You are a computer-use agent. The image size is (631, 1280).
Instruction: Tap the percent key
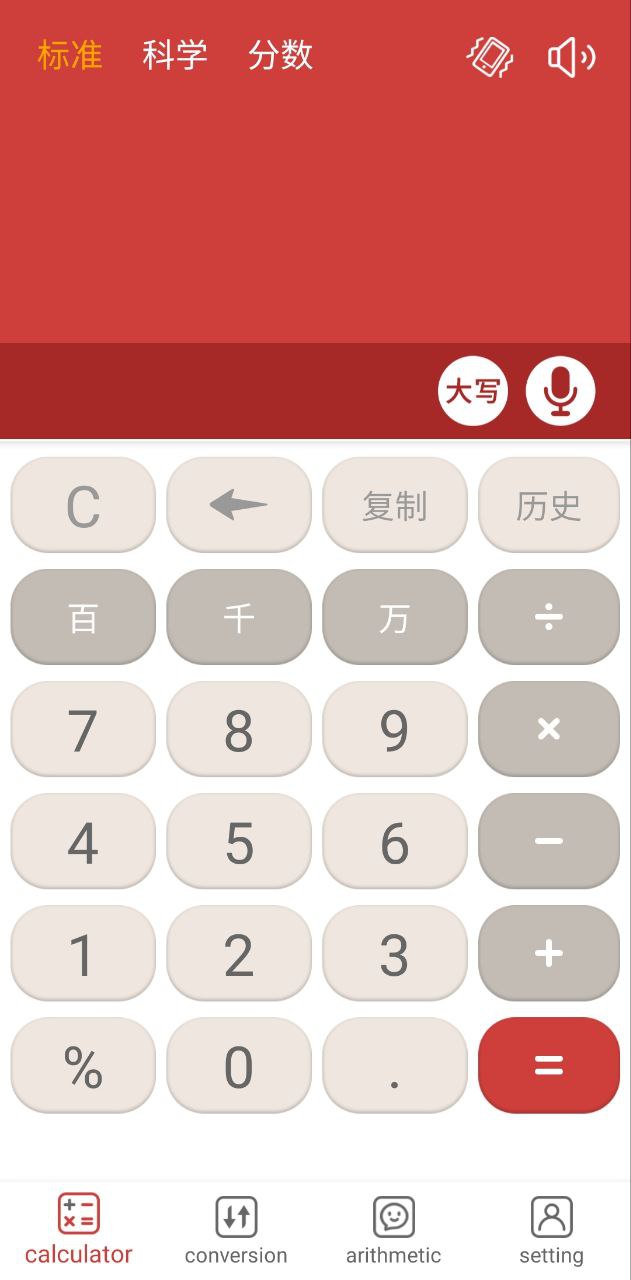(83, 1066)
